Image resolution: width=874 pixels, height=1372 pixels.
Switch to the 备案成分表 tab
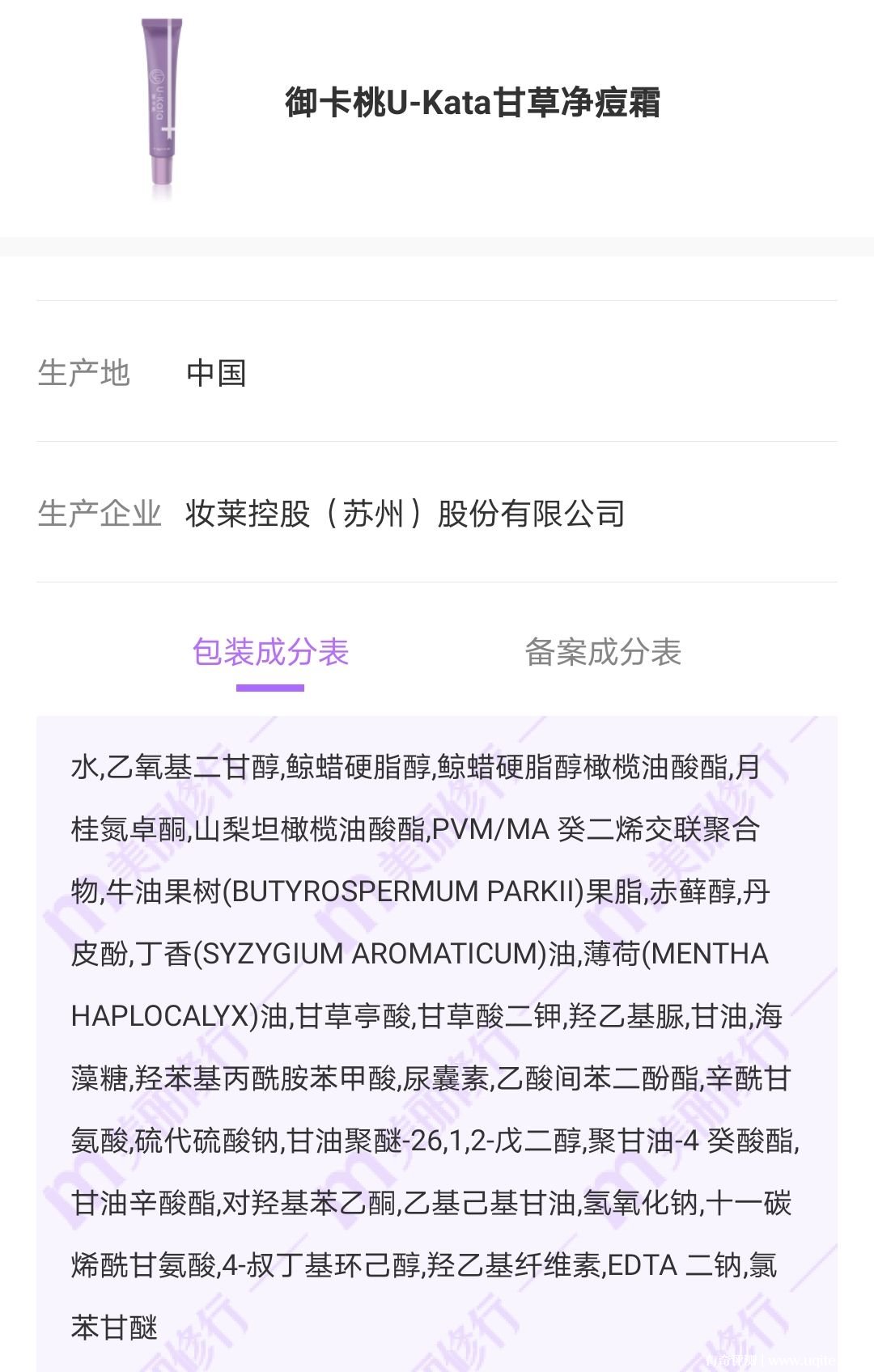(603, 652)
